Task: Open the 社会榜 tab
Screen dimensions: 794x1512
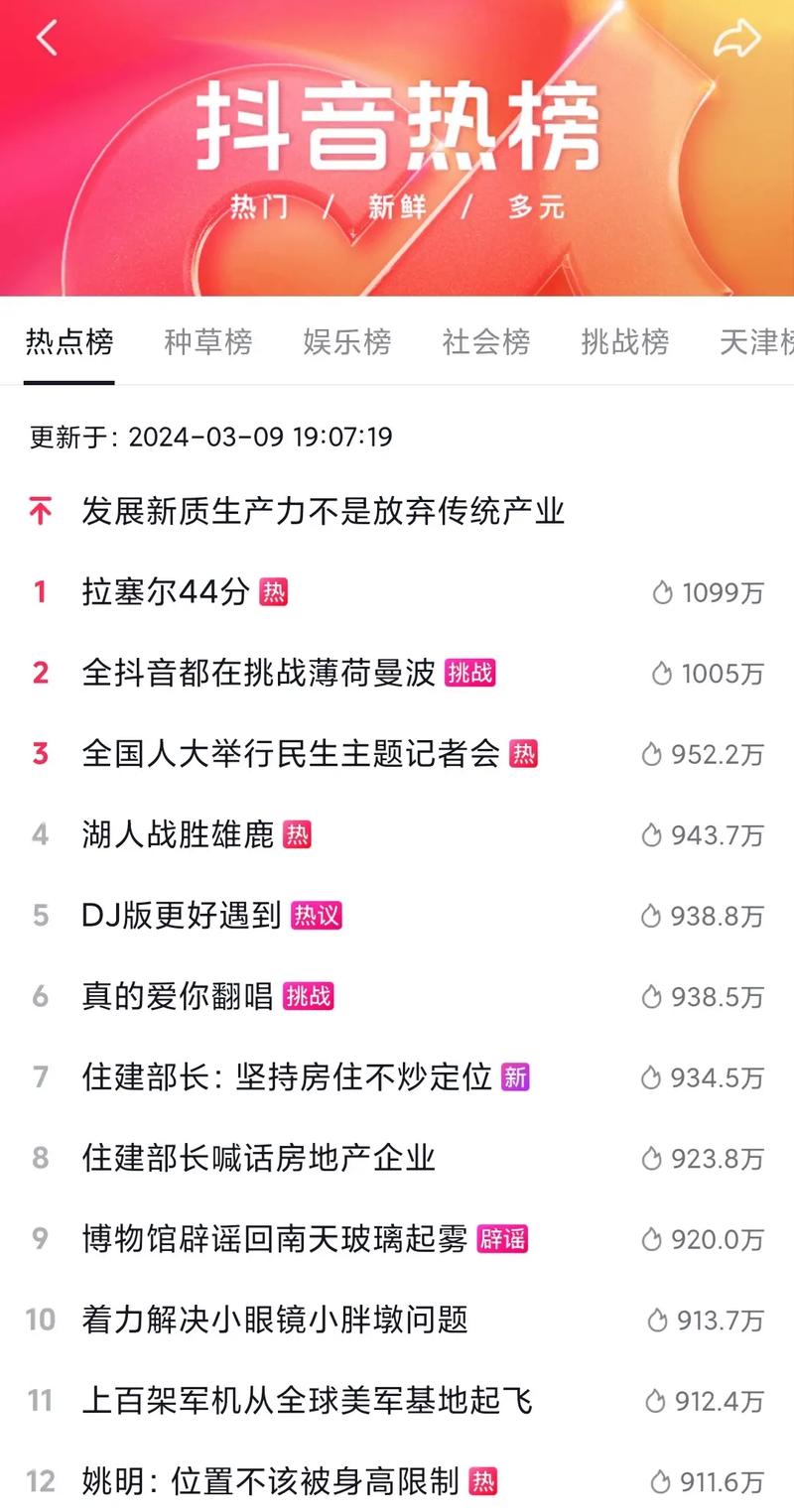Action: point(486,342)
